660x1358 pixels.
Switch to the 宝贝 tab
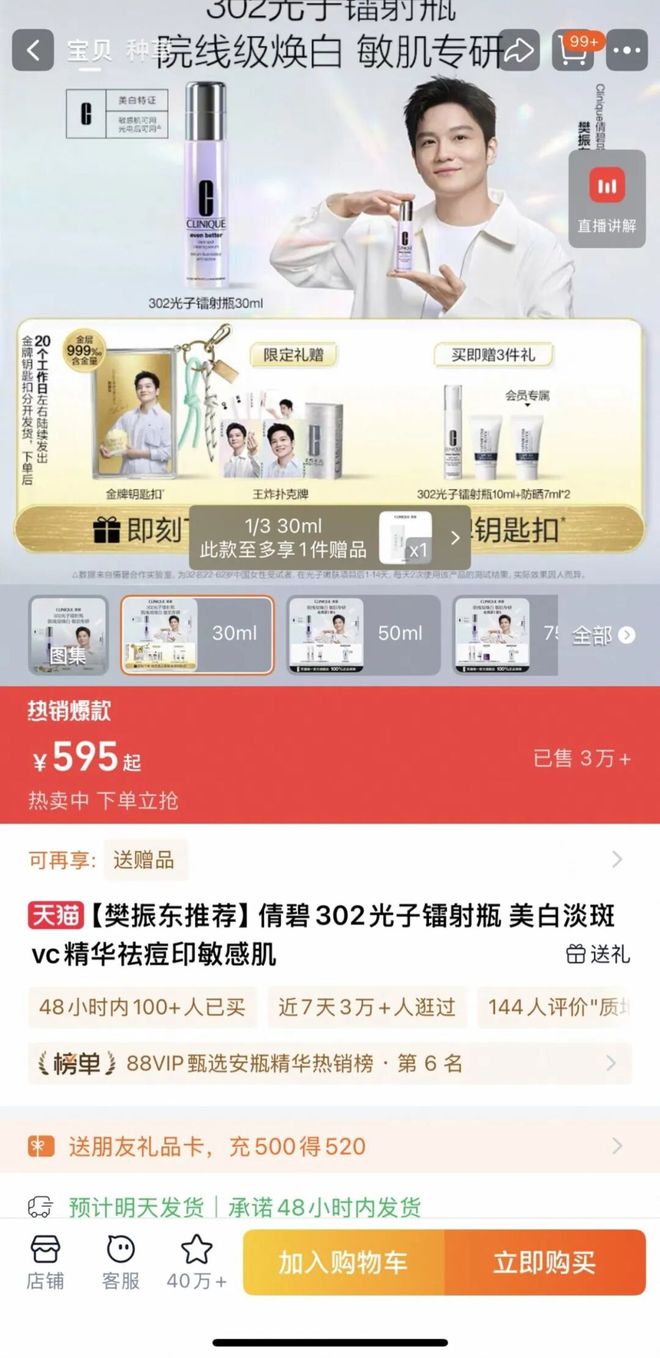pos(89,50)
